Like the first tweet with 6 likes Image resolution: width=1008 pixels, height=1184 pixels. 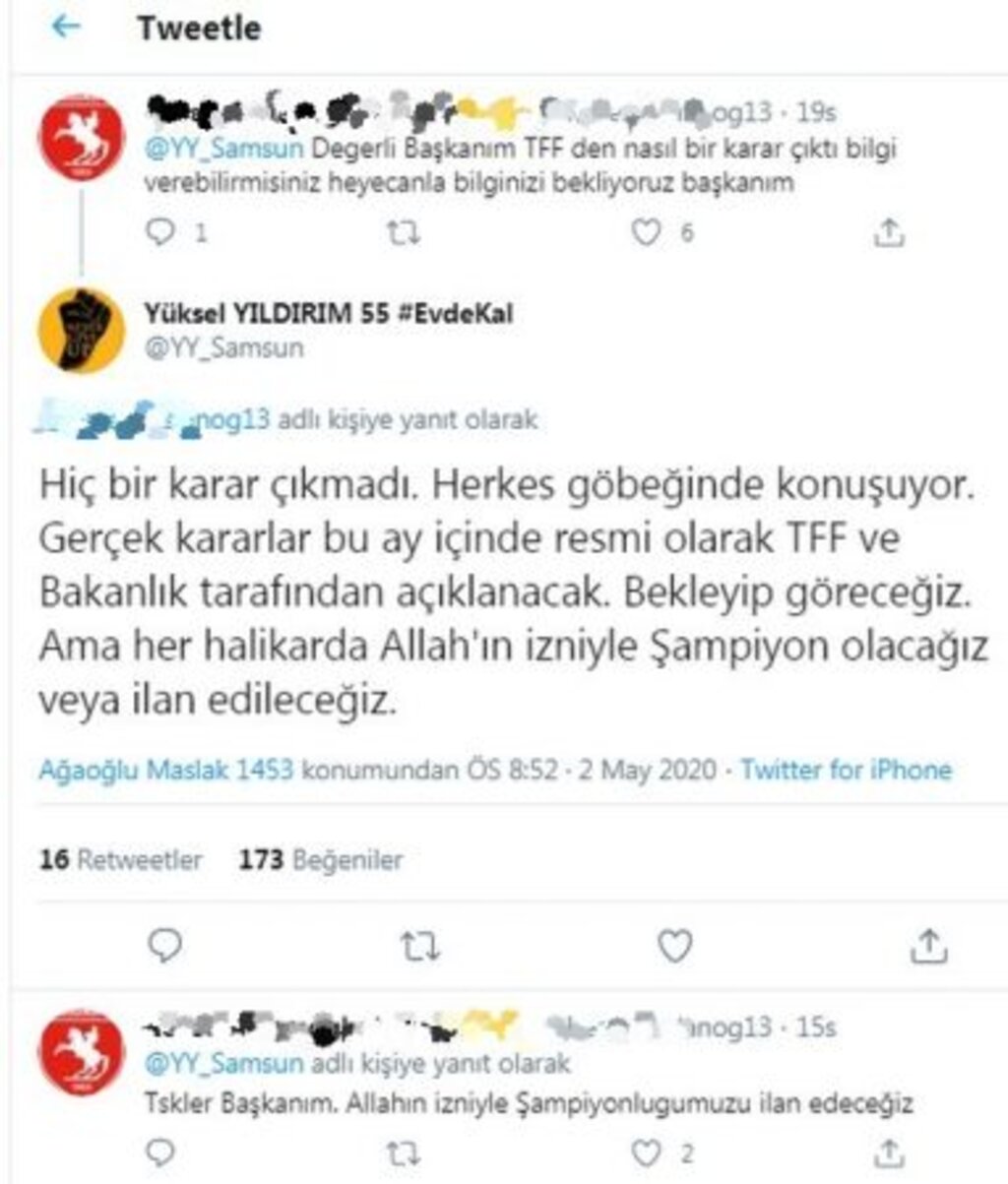pyautogui.click(x=646, y=232)
